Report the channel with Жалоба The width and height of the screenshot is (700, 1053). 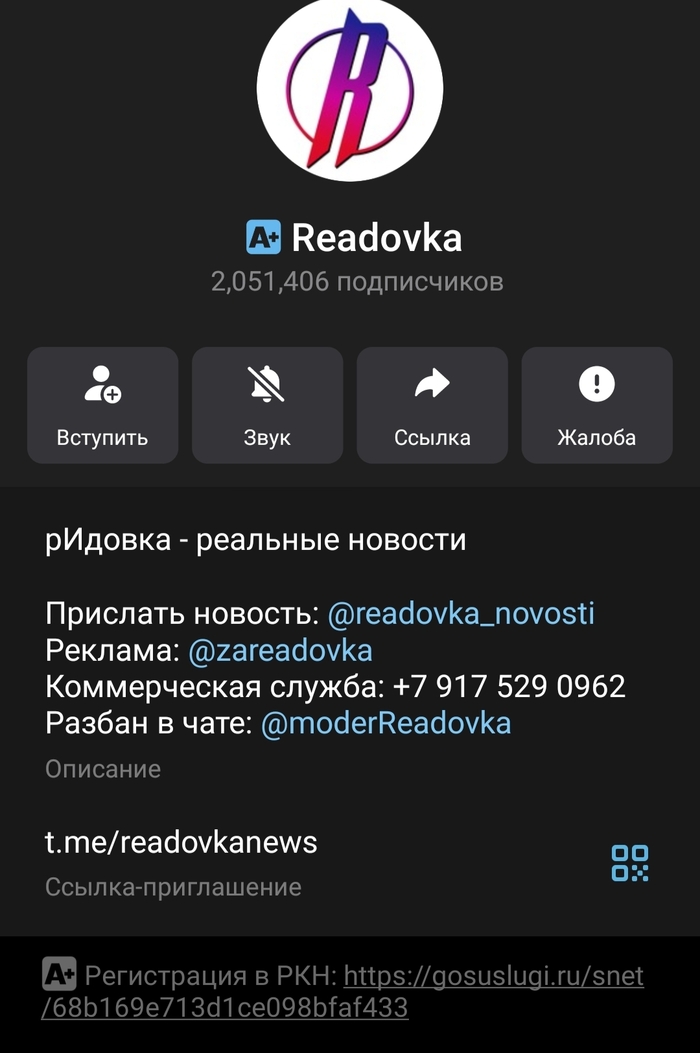click(x=597, y=405)
